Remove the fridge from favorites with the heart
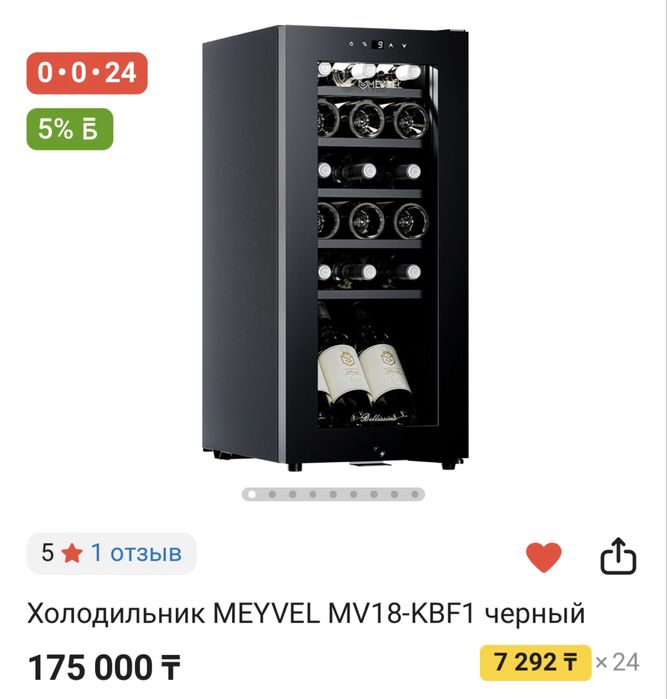This screenshot has height=699, width=667. click(x=543, y=557)
